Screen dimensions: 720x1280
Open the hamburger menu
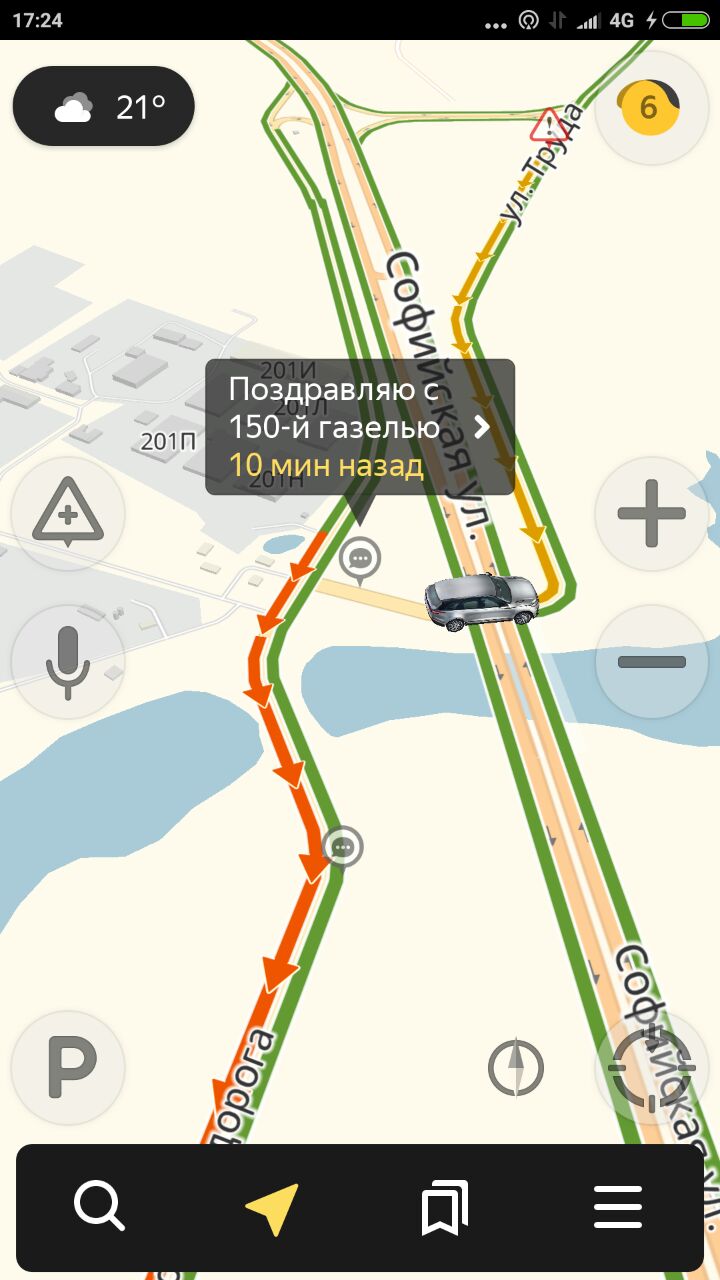point(618,1207)
